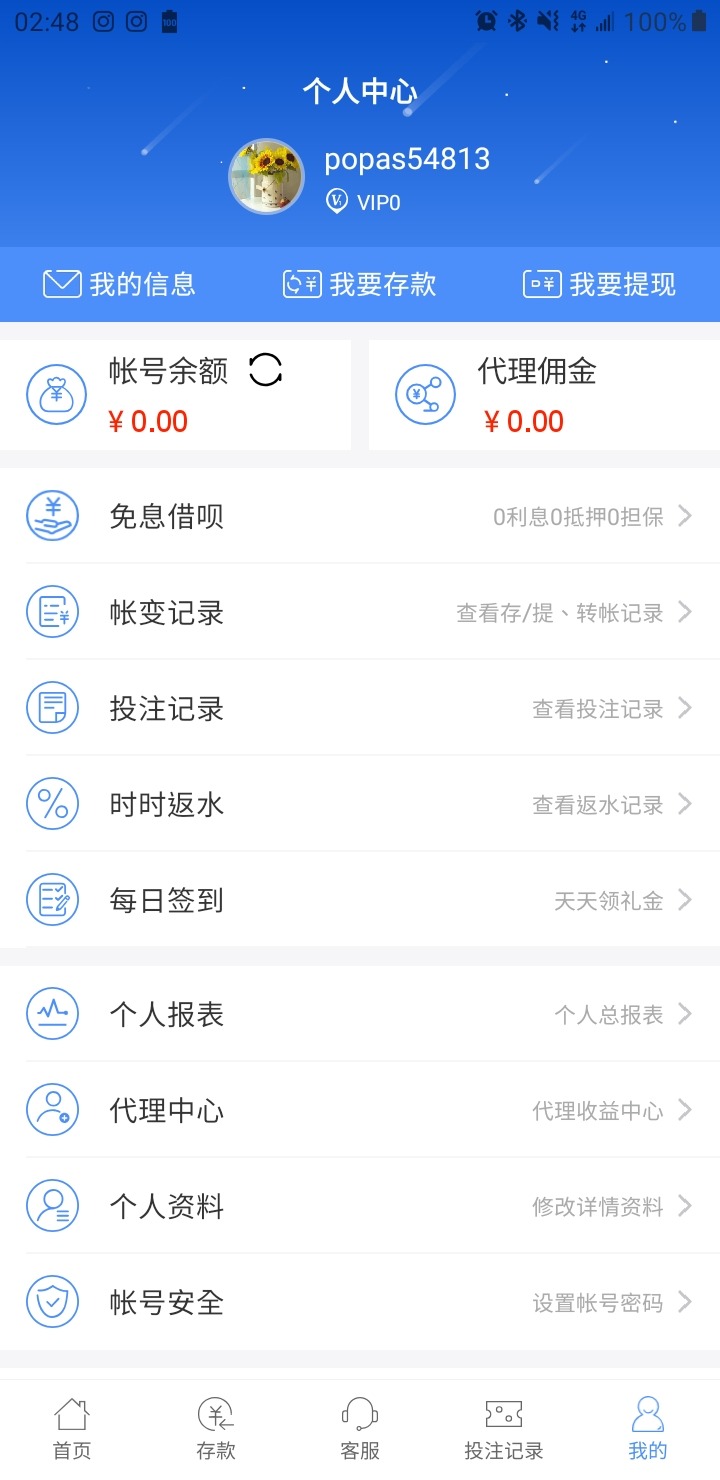Open the 客服 customer service tab

360,1428
